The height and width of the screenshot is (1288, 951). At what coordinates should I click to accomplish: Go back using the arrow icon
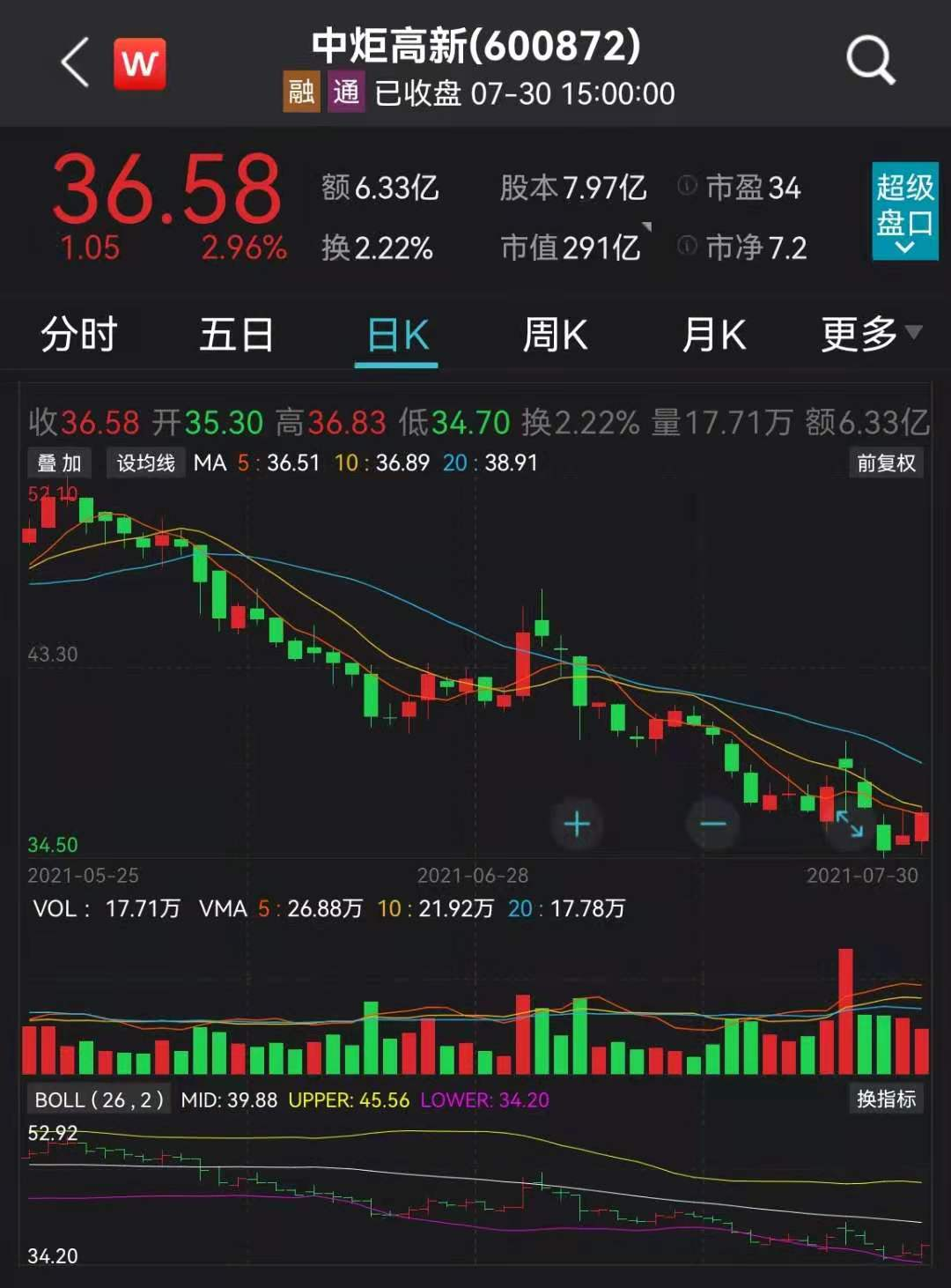(x=76, y=63)
